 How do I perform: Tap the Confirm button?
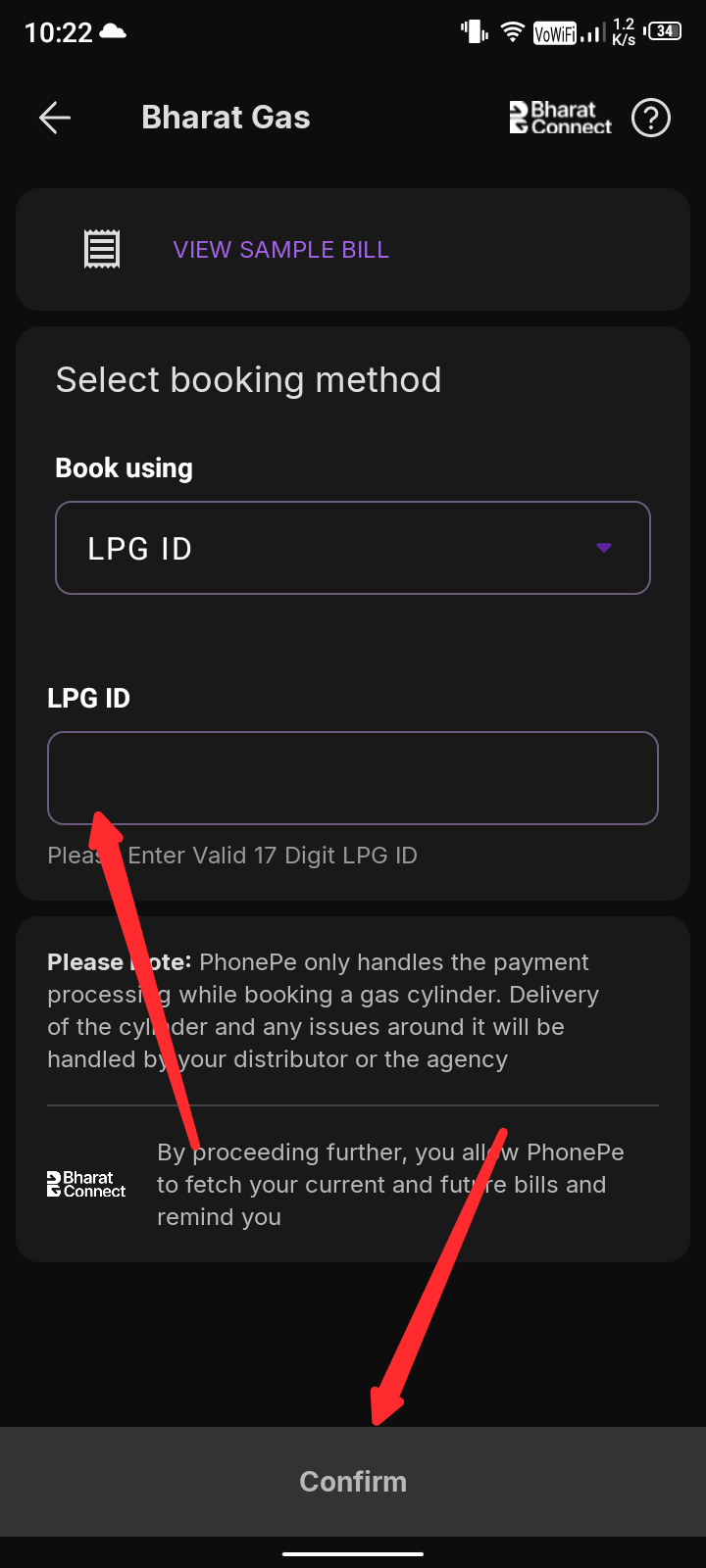[x=353, y=1481]
